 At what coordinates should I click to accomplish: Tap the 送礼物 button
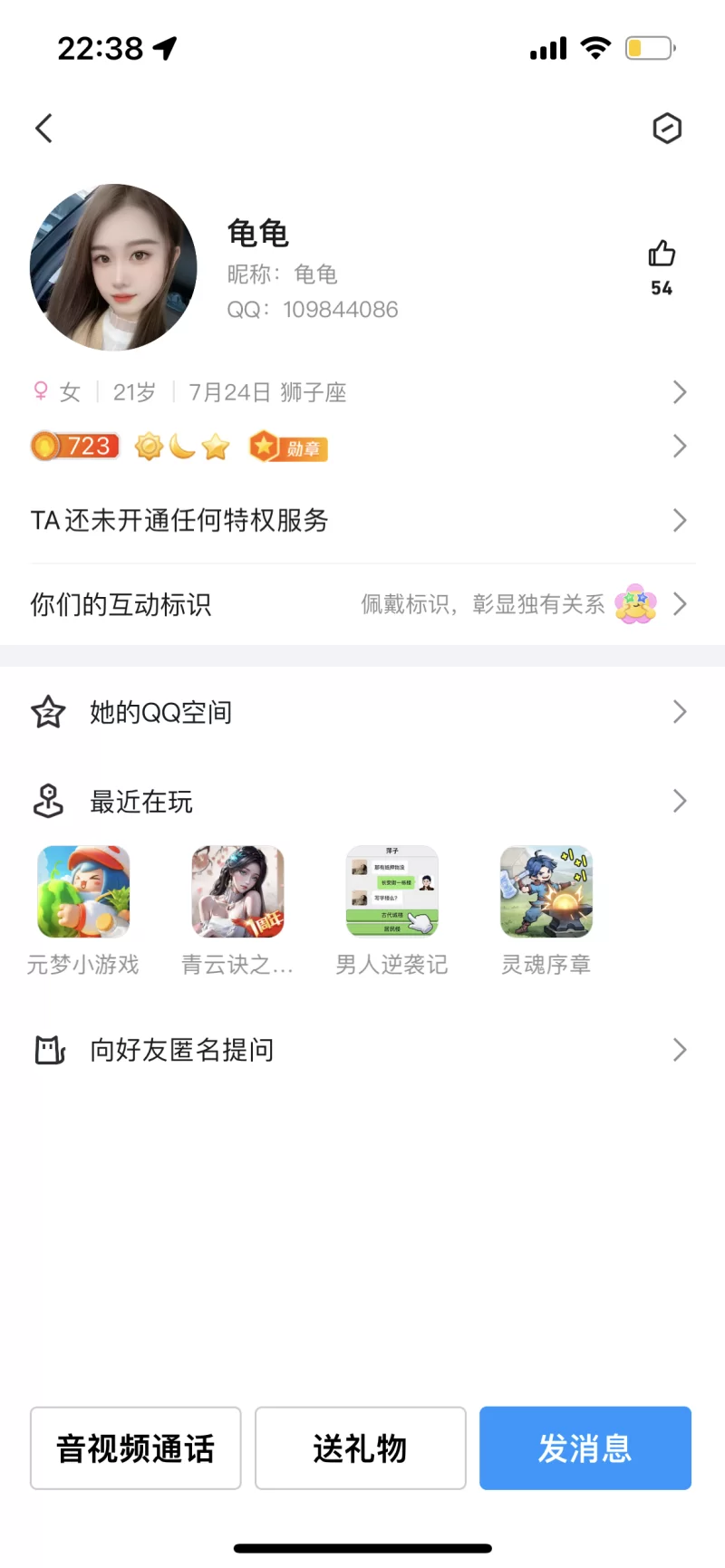[x=361, y=1448]
